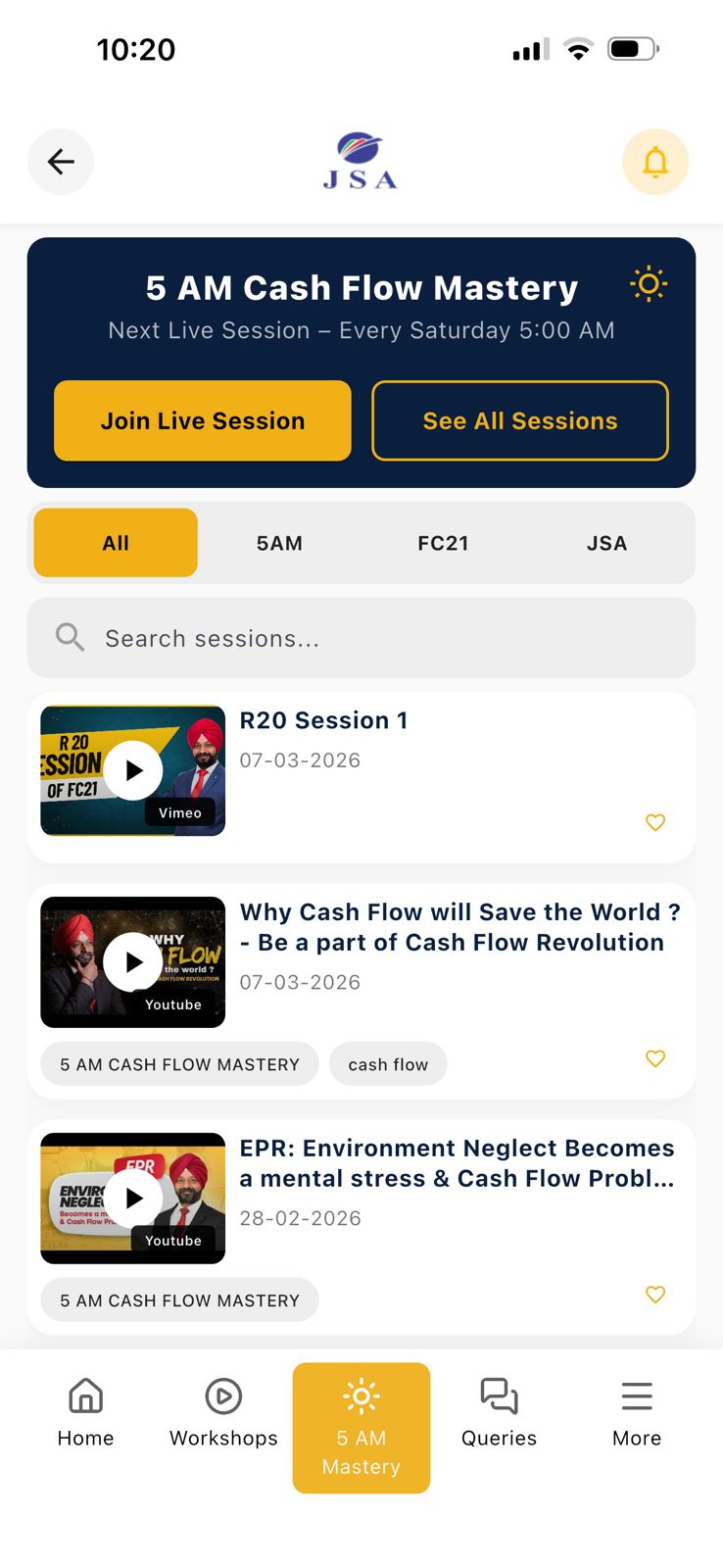This screenshot has height=1568, width=723.
Task: Favorite R20 Session 1 with the heart
Action: pos(655,822)
